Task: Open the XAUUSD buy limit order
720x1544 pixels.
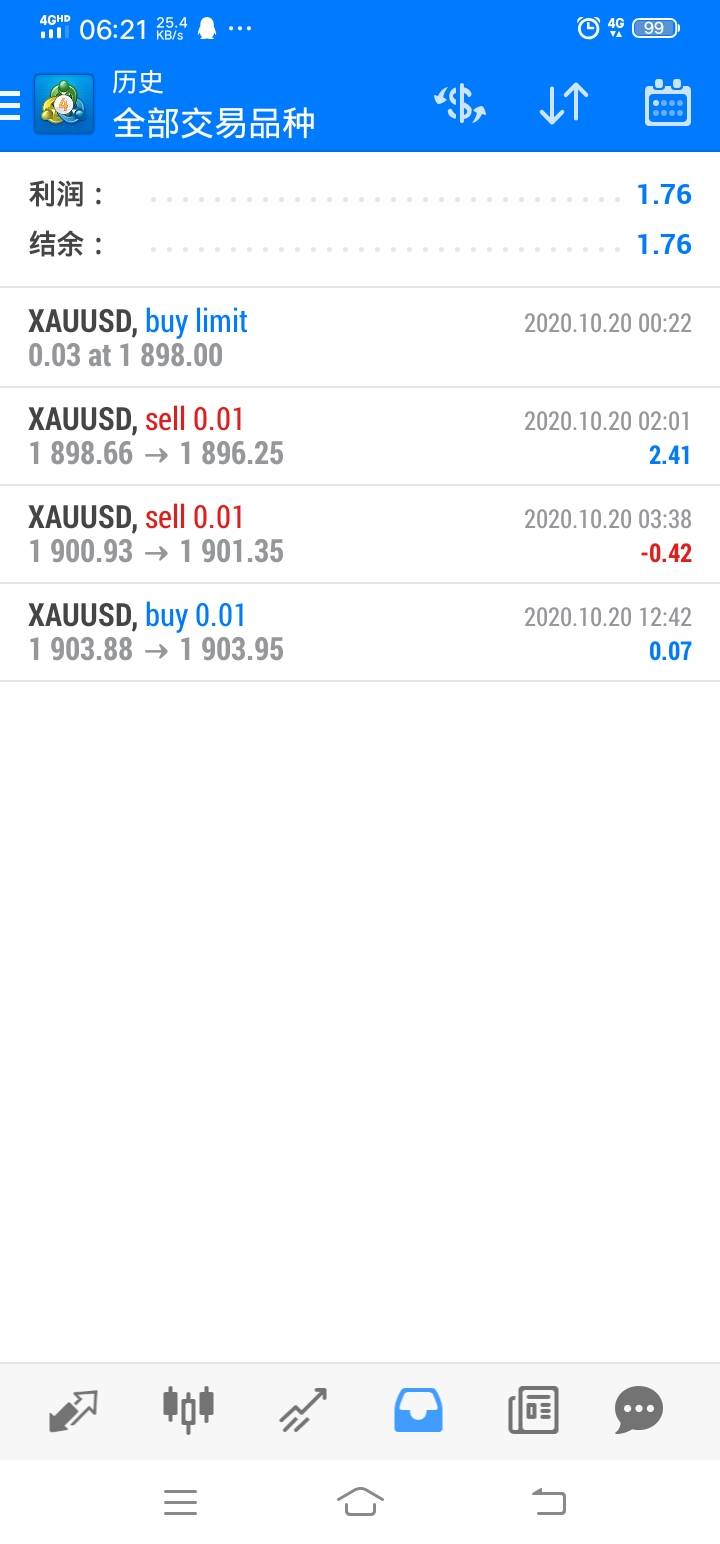Action: pos(360,338)
